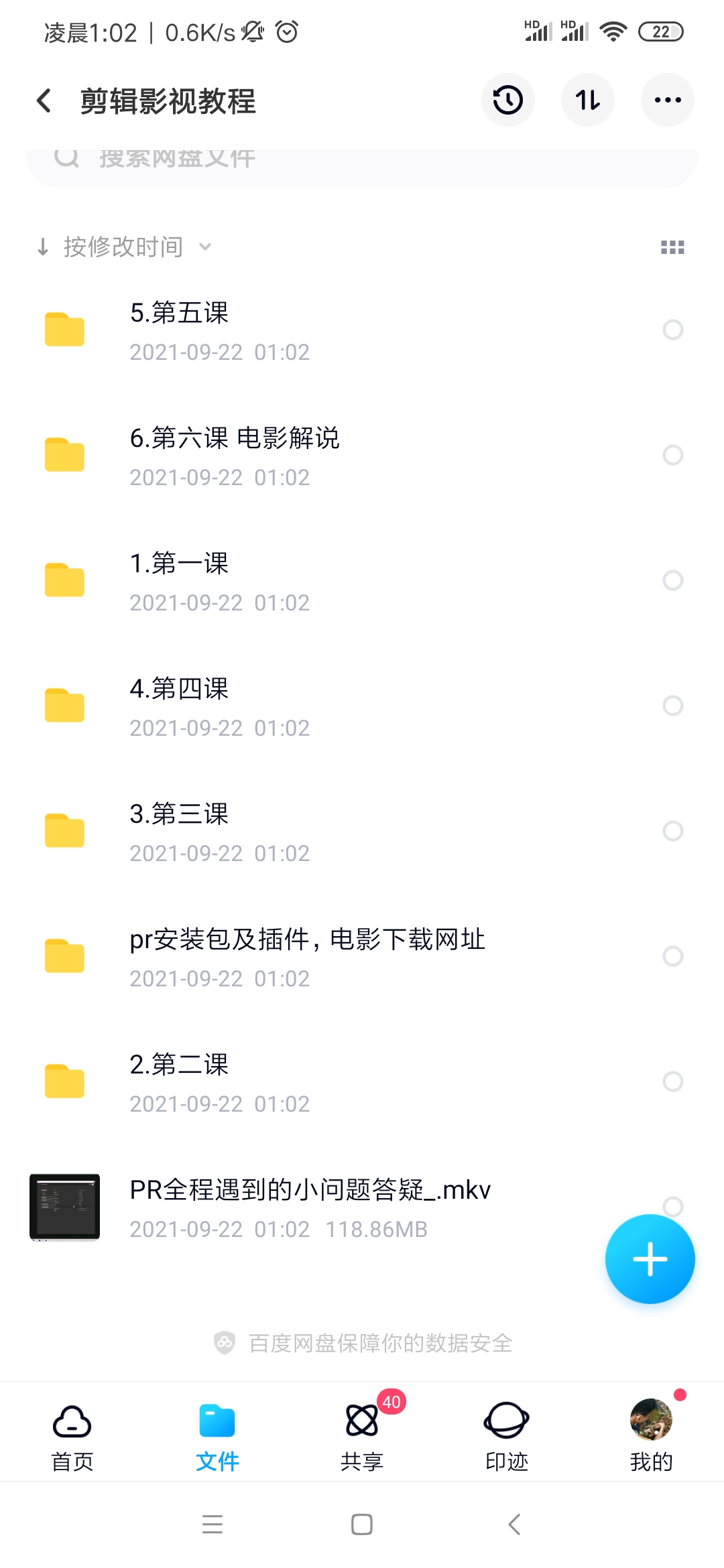This screenshot has width=724, height=1568.
Task: Toggle the sort direction arrow
Action: pyautogui.click(x=41, y=247)
